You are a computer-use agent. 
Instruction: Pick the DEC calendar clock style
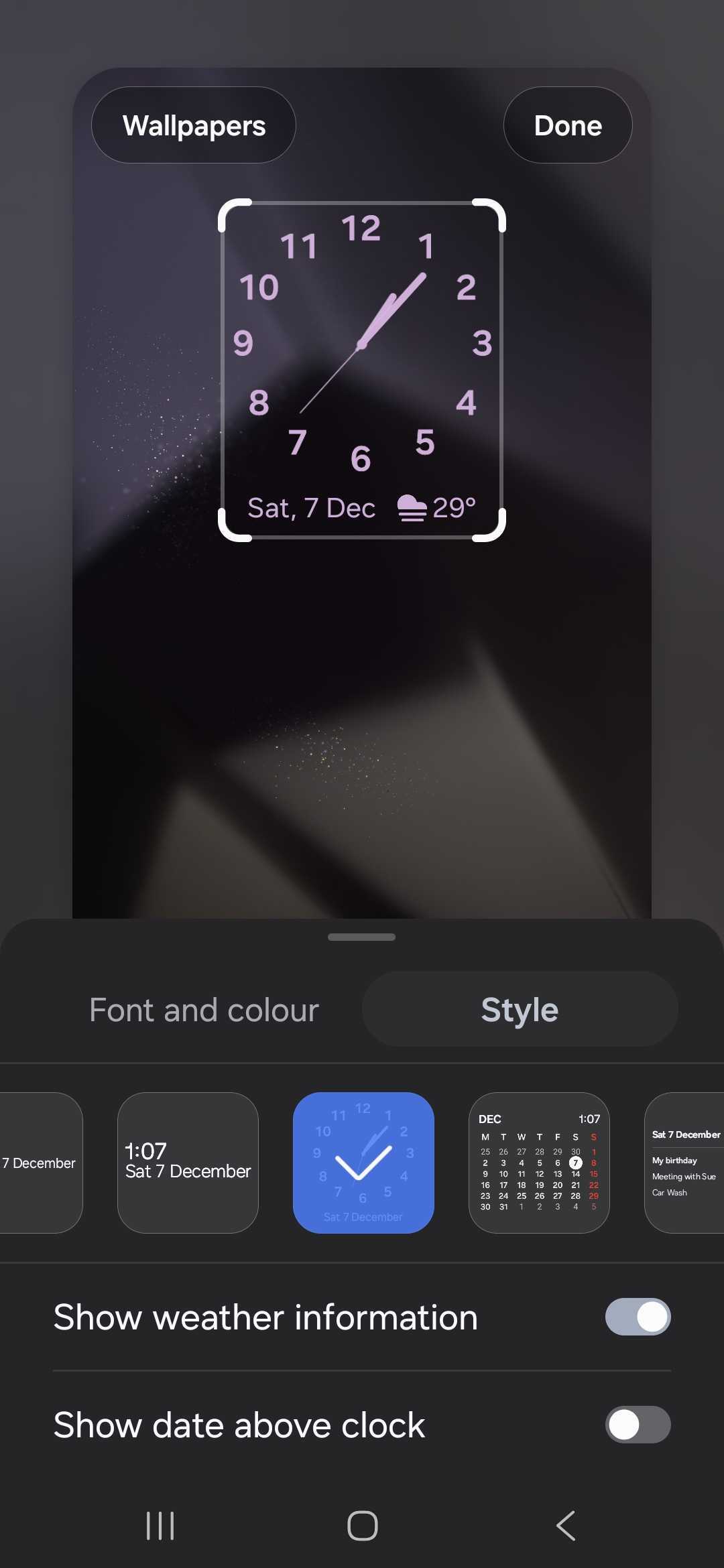click(539, 1163)
